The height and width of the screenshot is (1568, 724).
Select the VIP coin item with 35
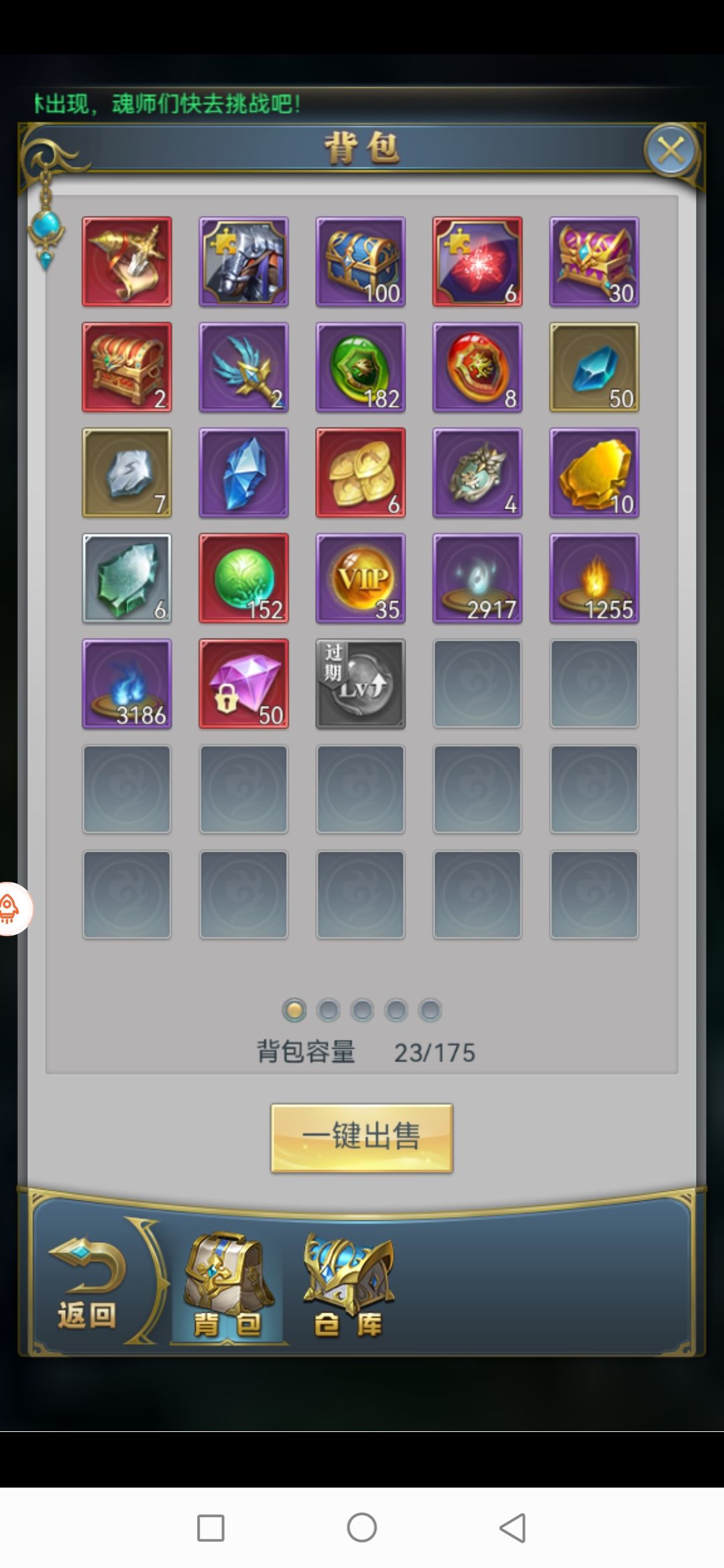pyautogui.click(x=361, y=578)
